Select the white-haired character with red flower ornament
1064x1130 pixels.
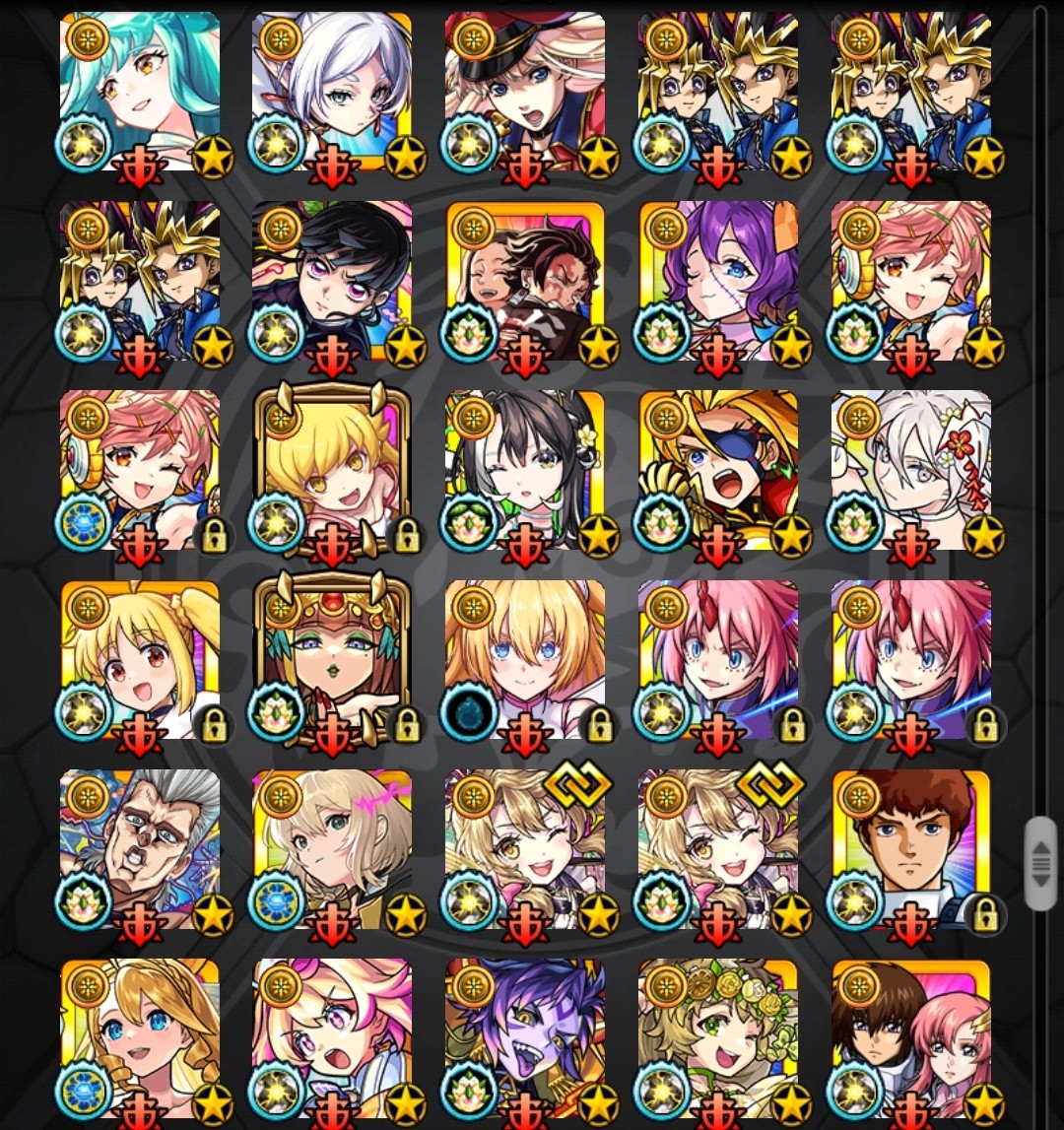[911, 472]
